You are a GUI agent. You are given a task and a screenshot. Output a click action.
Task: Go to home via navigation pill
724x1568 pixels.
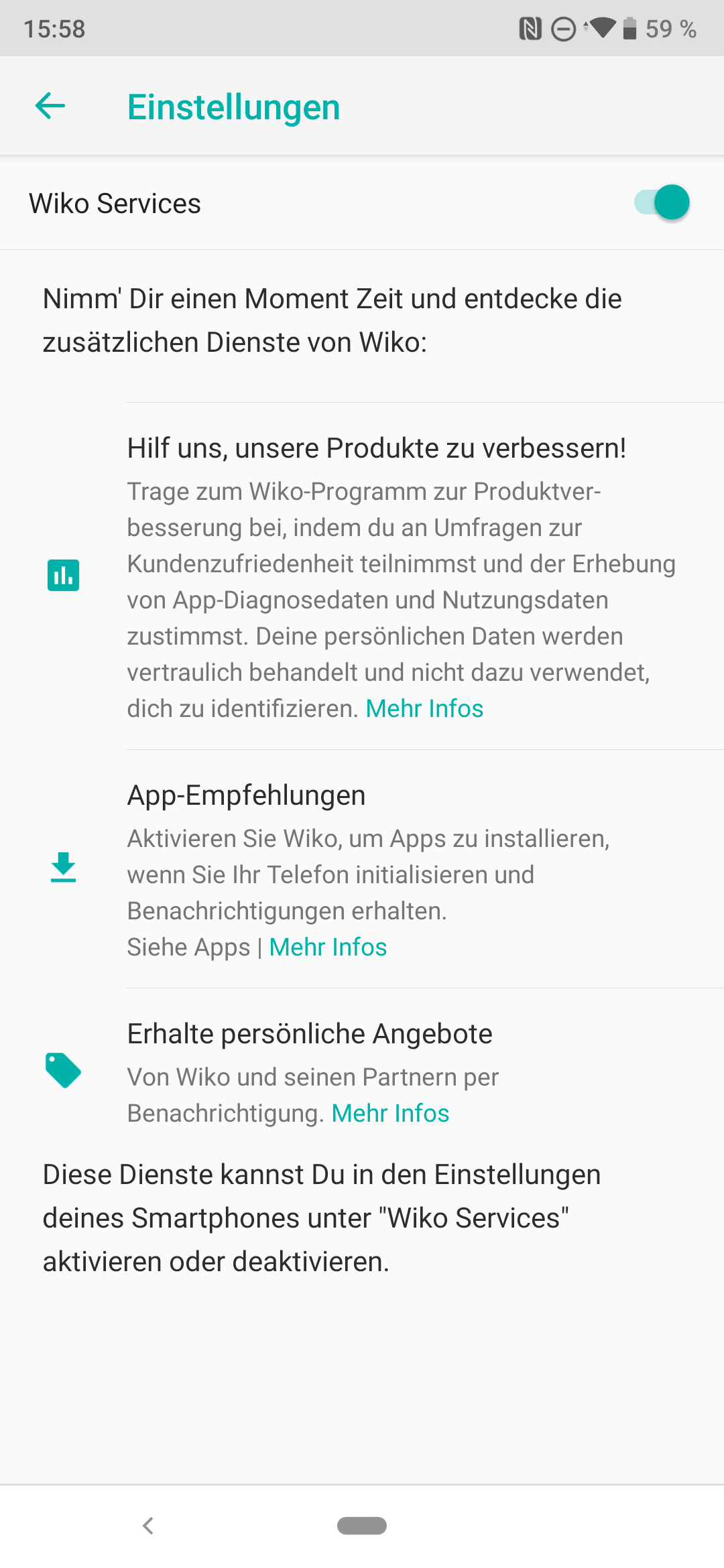click(x=362, y=1526)
